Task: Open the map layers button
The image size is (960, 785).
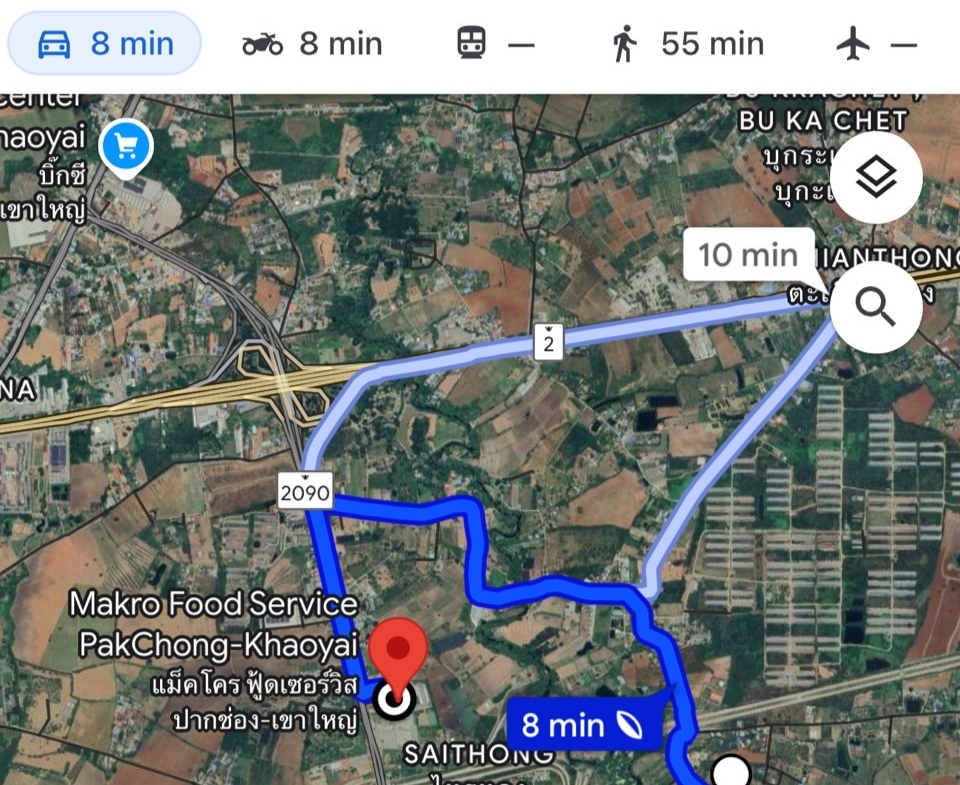Action: 876,178
